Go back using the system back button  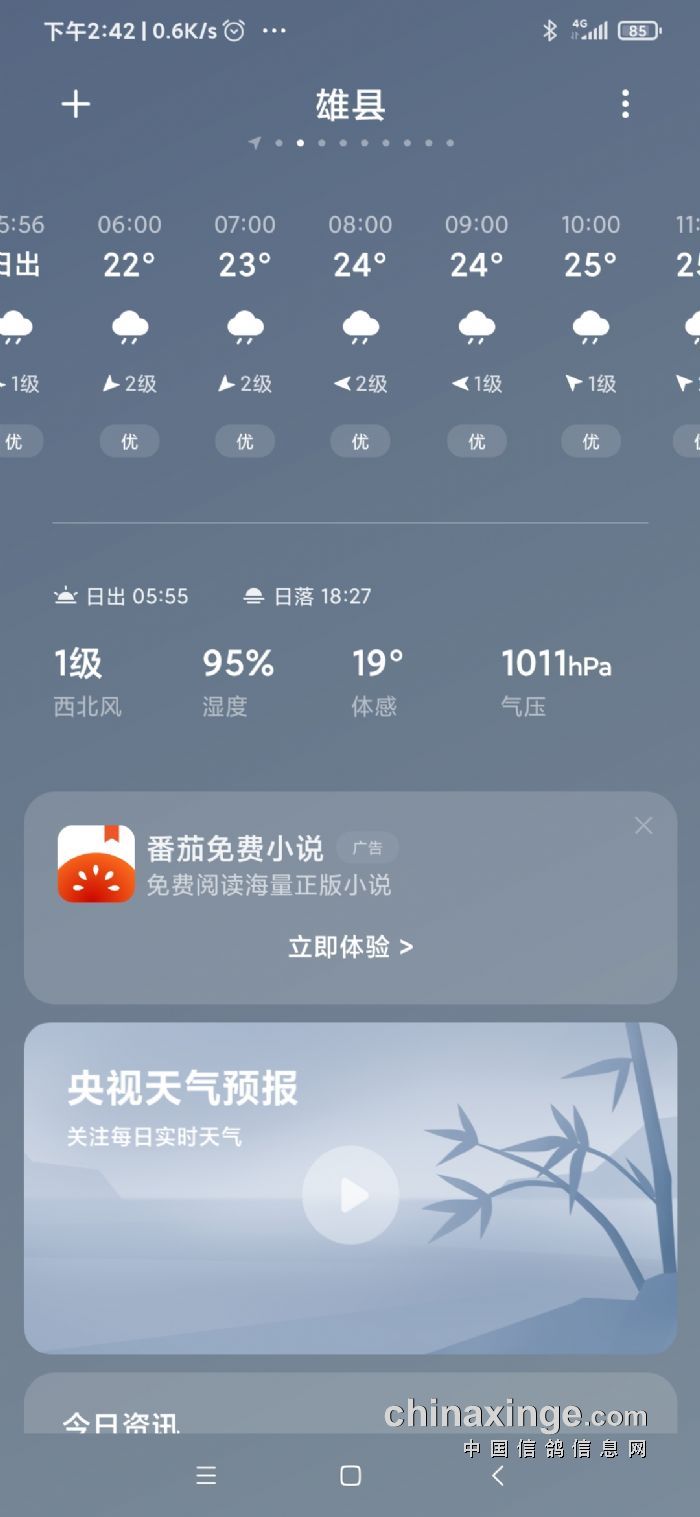click(x=498, y=1476)
